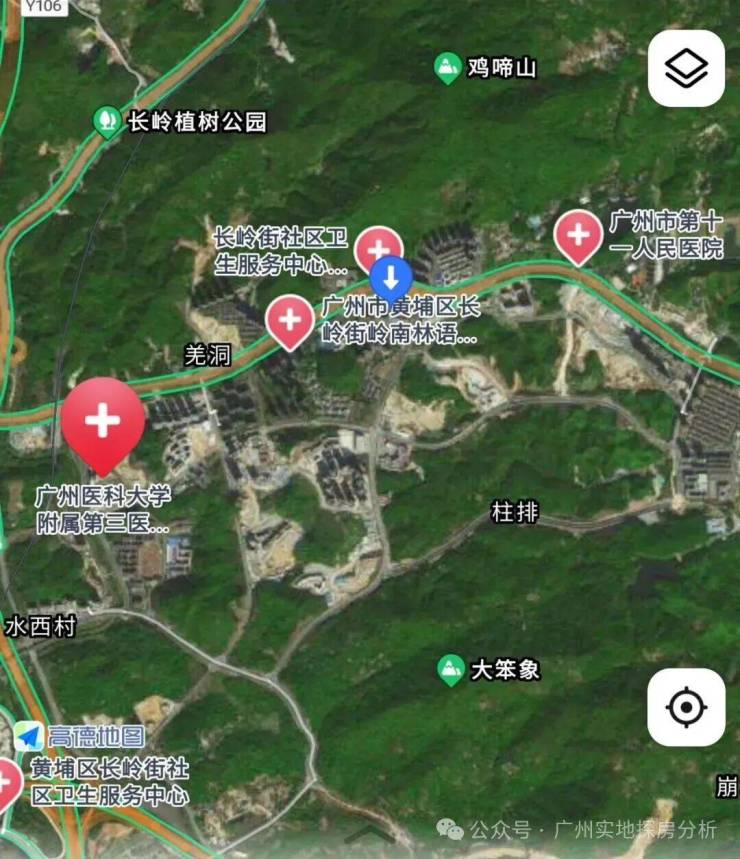Select 广州市黄埔区长岭街岭南林语 medical marker
This screenshot has height=859, width=740.
290,321
